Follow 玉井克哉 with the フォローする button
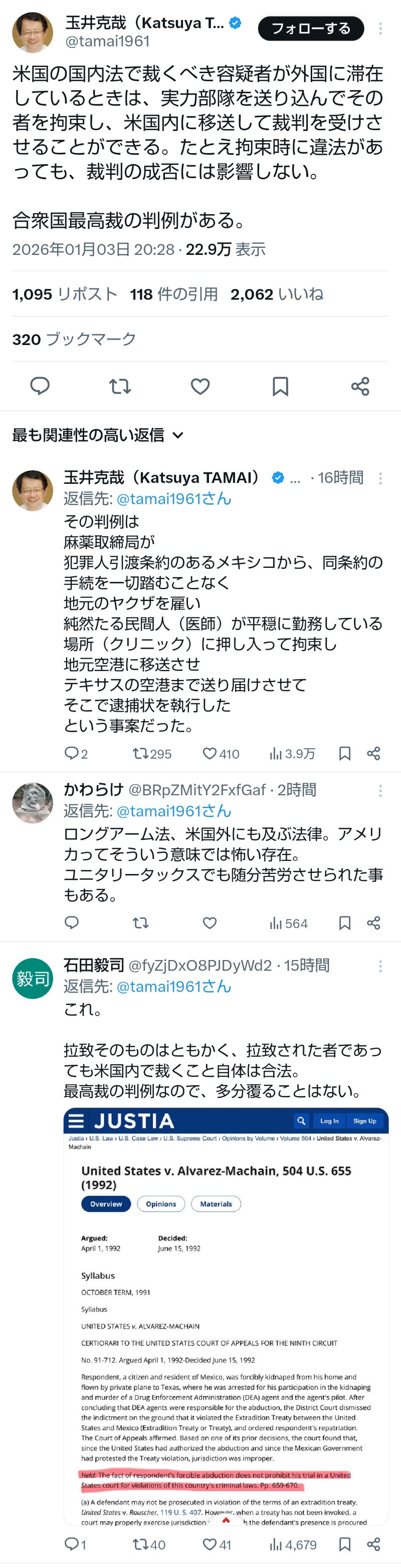Image resolution: width=401 pixels, height=1568 pixels. click(x=310, y=29)
